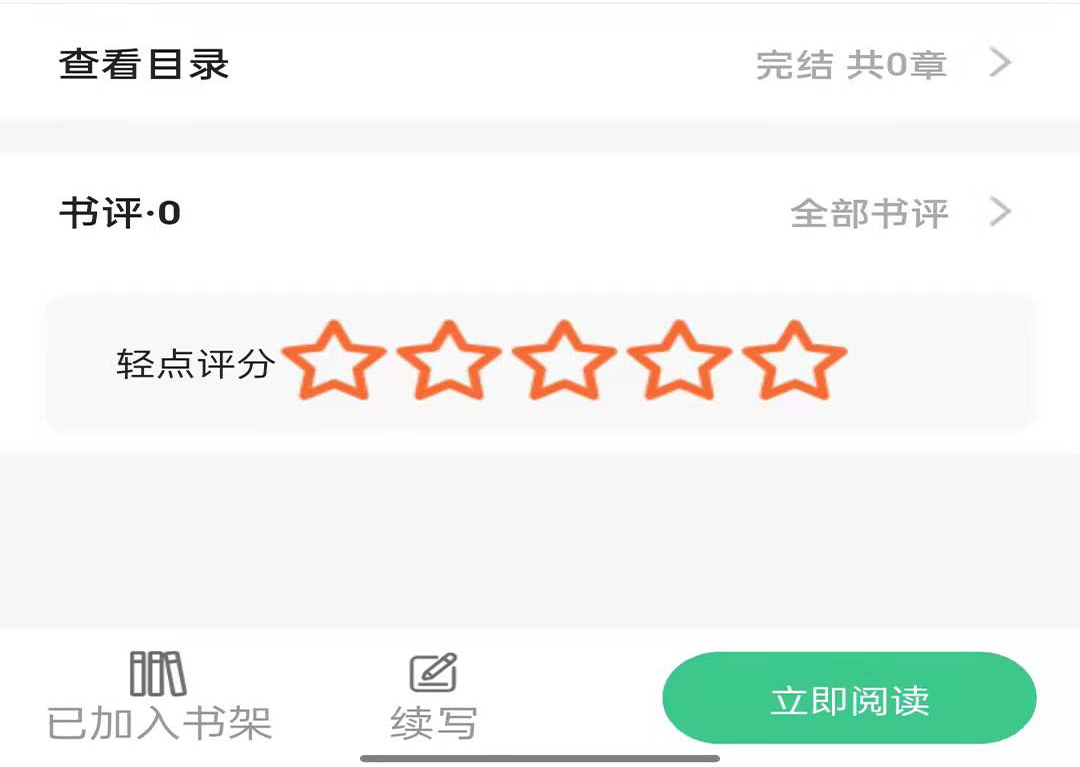Screen dimensions: 1080x767
Task: View all book reviews 全部书评
Action: click(x=898, y=213)
